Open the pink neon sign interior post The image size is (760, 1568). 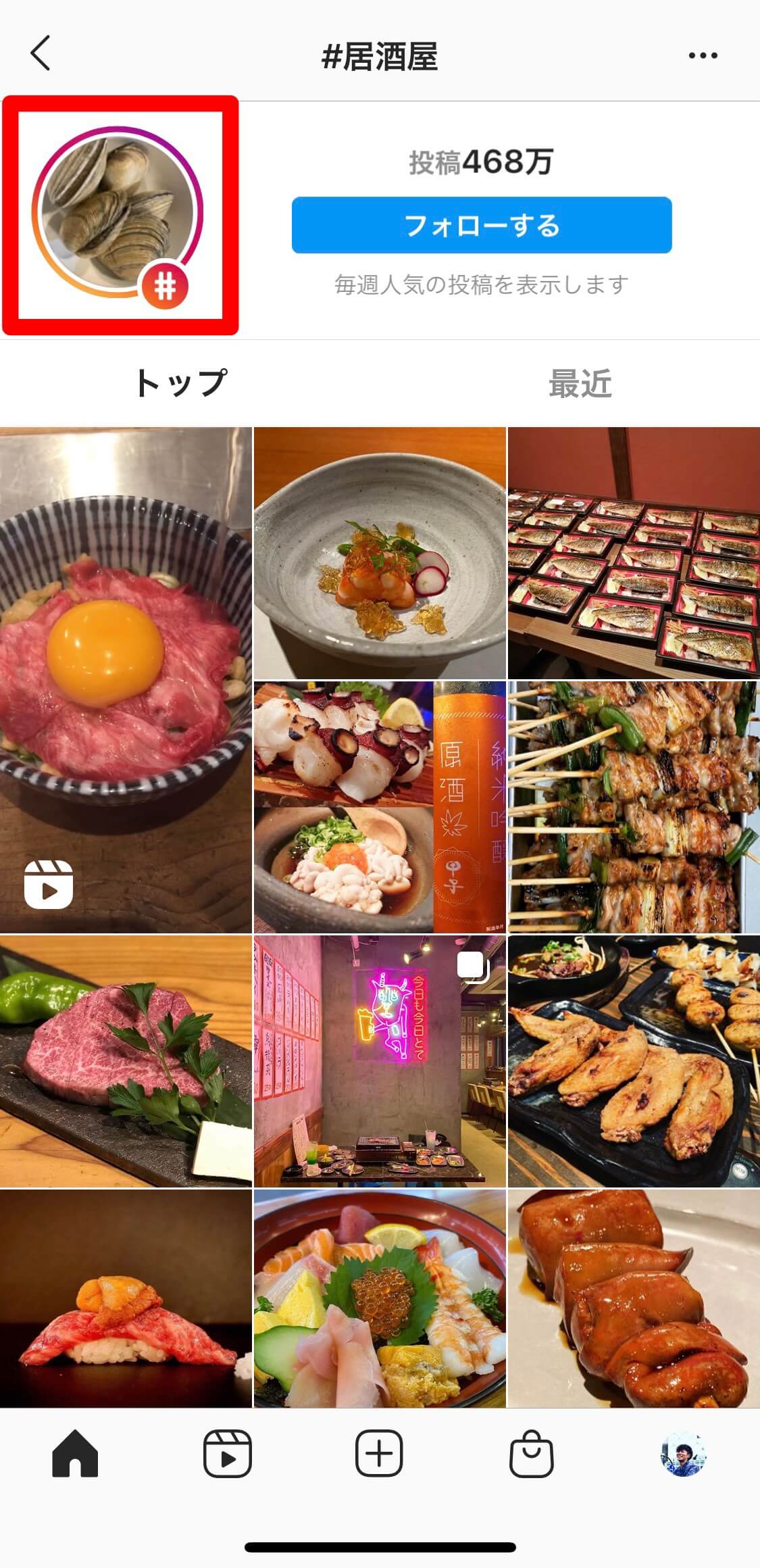click(380, 1061)
